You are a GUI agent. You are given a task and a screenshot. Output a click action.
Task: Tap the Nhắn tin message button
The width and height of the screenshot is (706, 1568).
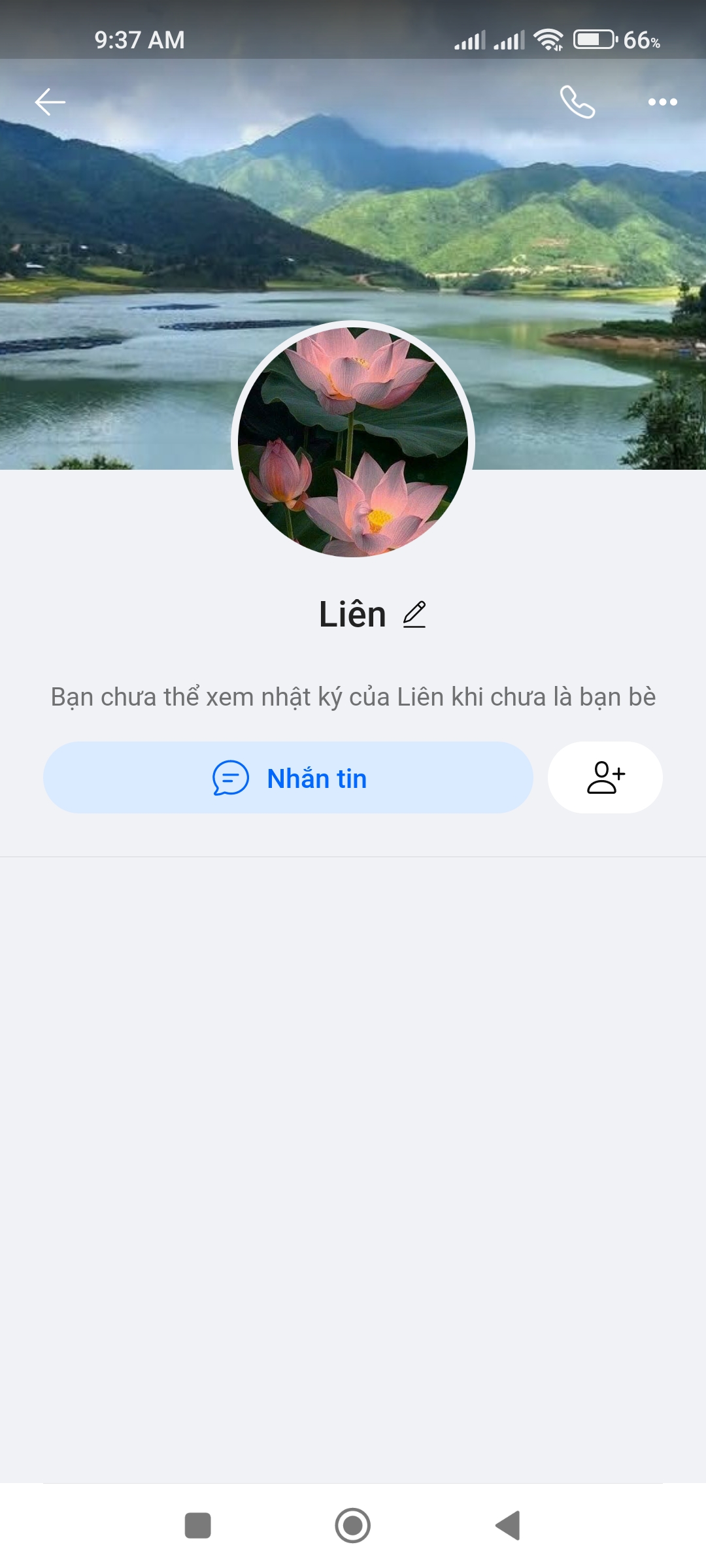click(x=288, y=777)
